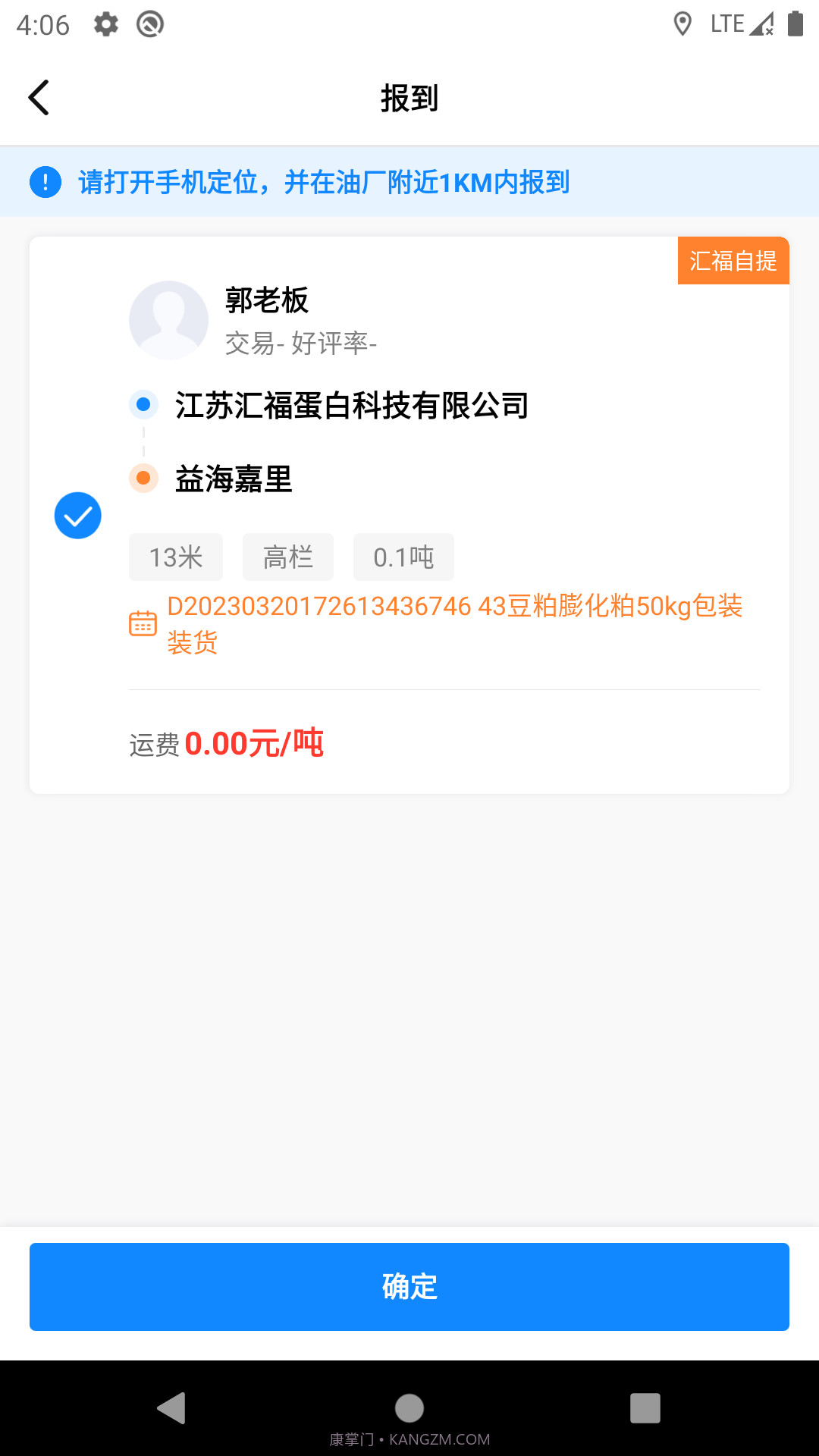Tap the blue exclamation notice icon
Image resolution: width=819 pixels, height=1456 pixels.
coord(45,182)
